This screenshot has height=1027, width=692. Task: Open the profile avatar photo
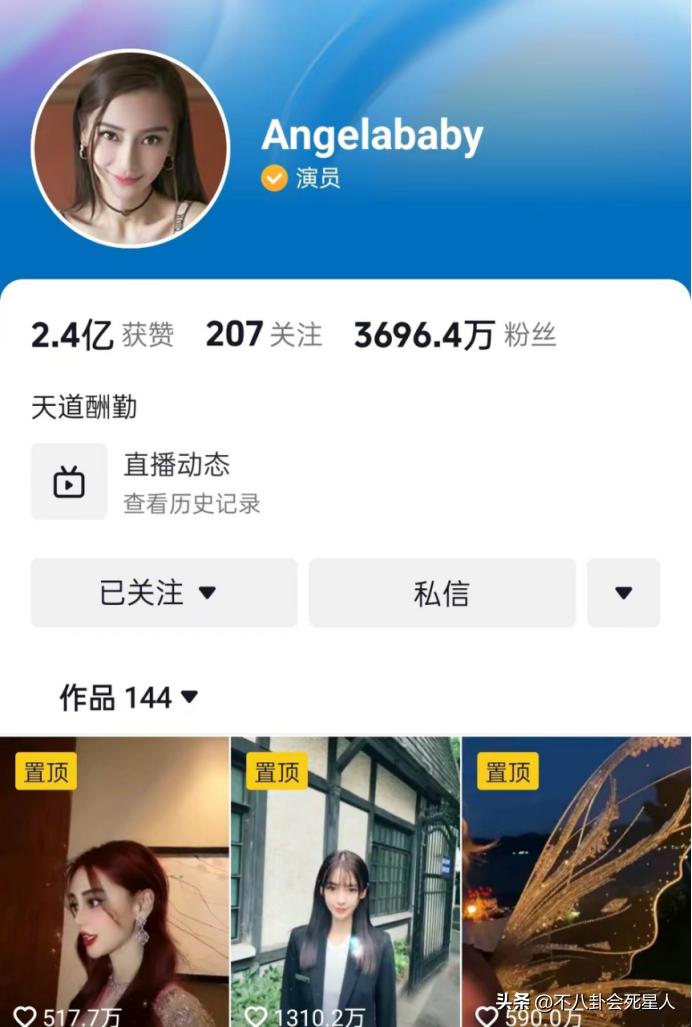(130, 148)
